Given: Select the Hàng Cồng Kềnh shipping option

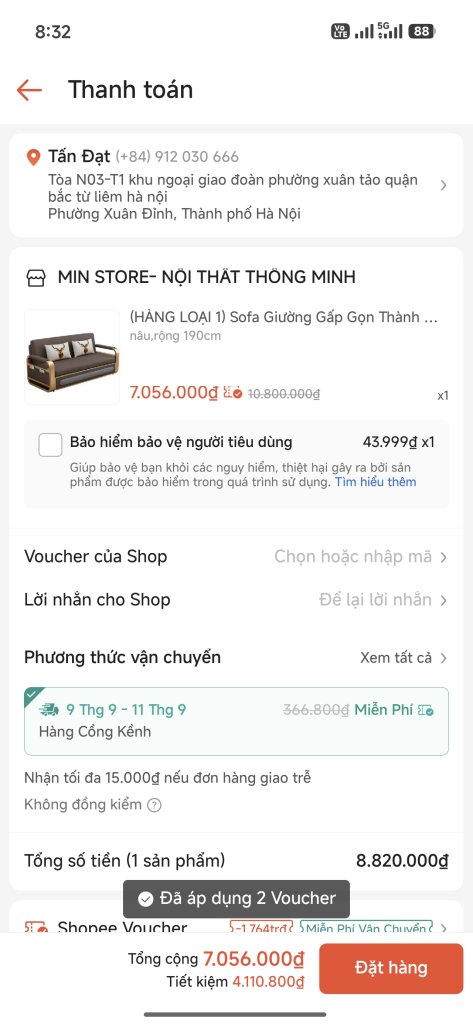Looking at the screenshot, I should tap(236, 721).
